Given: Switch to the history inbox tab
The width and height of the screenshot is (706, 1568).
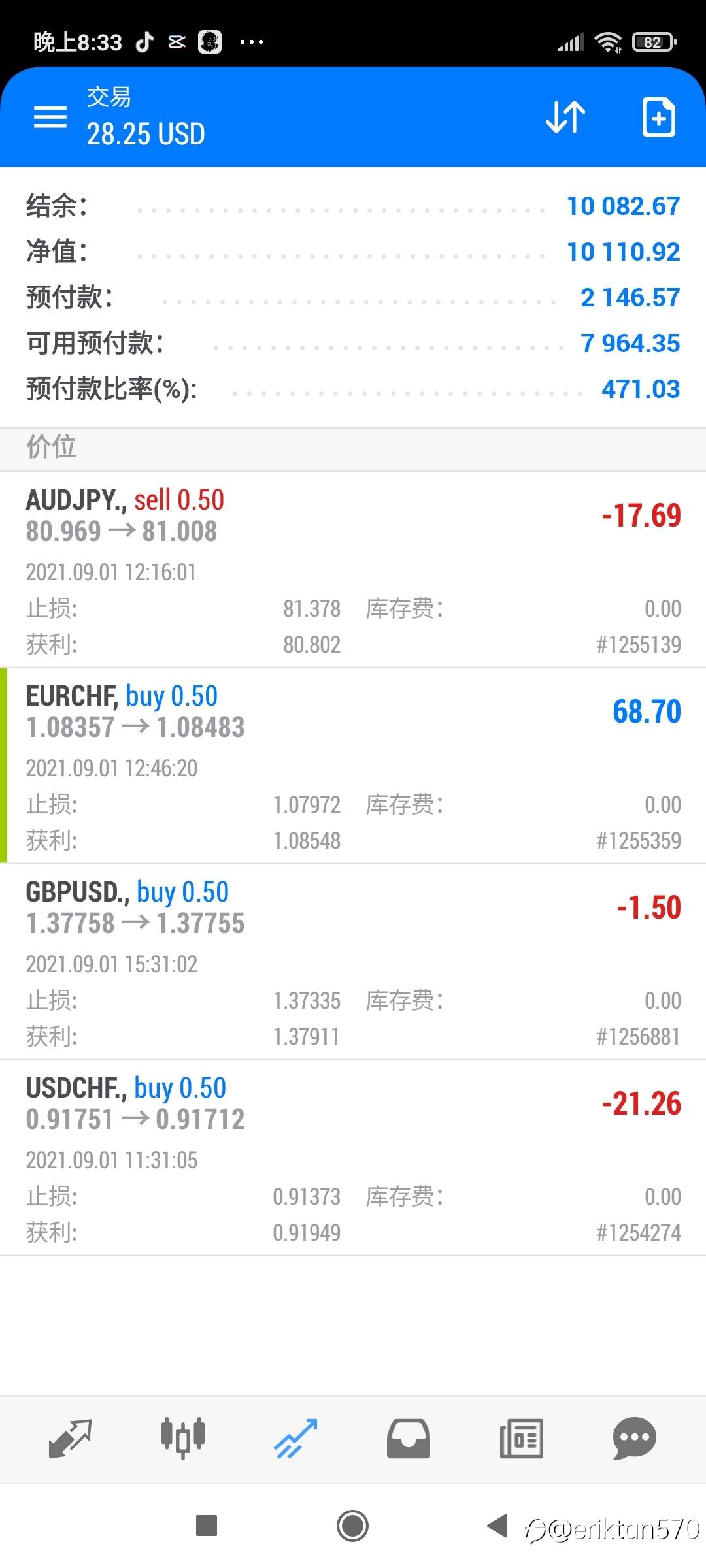Looking at the screenshot, I should [x=409, y=1439].
